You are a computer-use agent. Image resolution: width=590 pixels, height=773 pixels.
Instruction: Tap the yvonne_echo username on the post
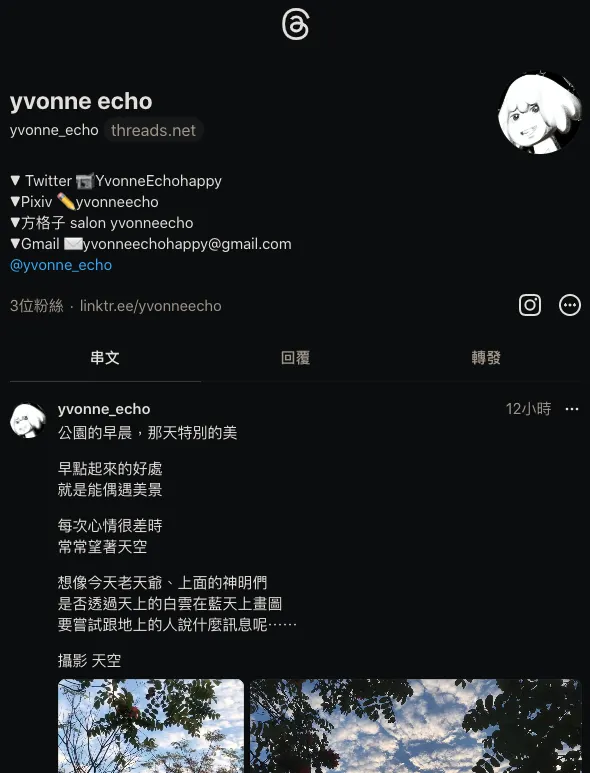[x=104, y=409]
